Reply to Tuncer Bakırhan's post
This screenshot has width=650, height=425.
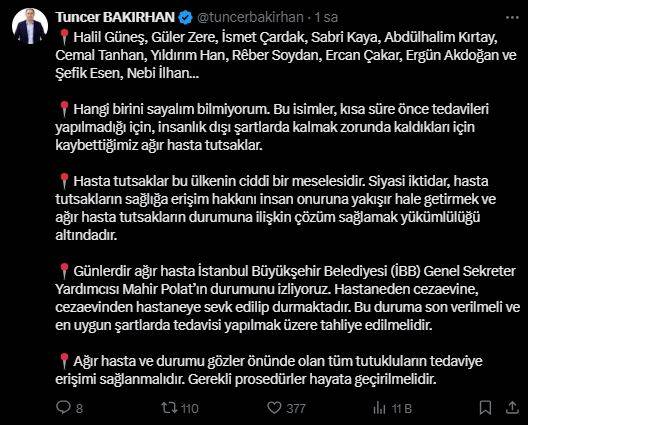tap(64, 408)
